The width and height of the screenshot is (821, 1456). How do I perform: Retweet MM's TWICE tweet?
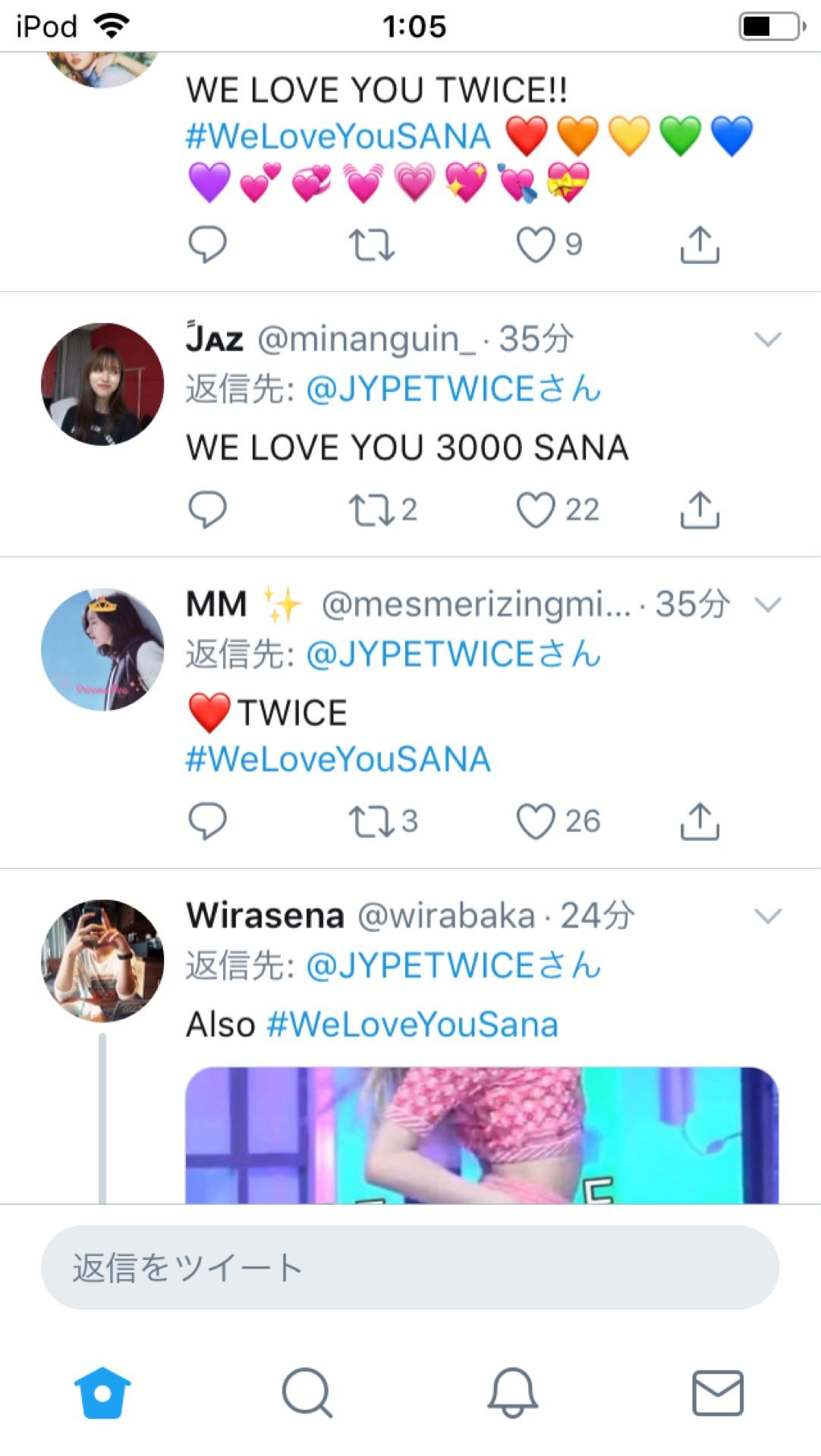coord(371,821)
